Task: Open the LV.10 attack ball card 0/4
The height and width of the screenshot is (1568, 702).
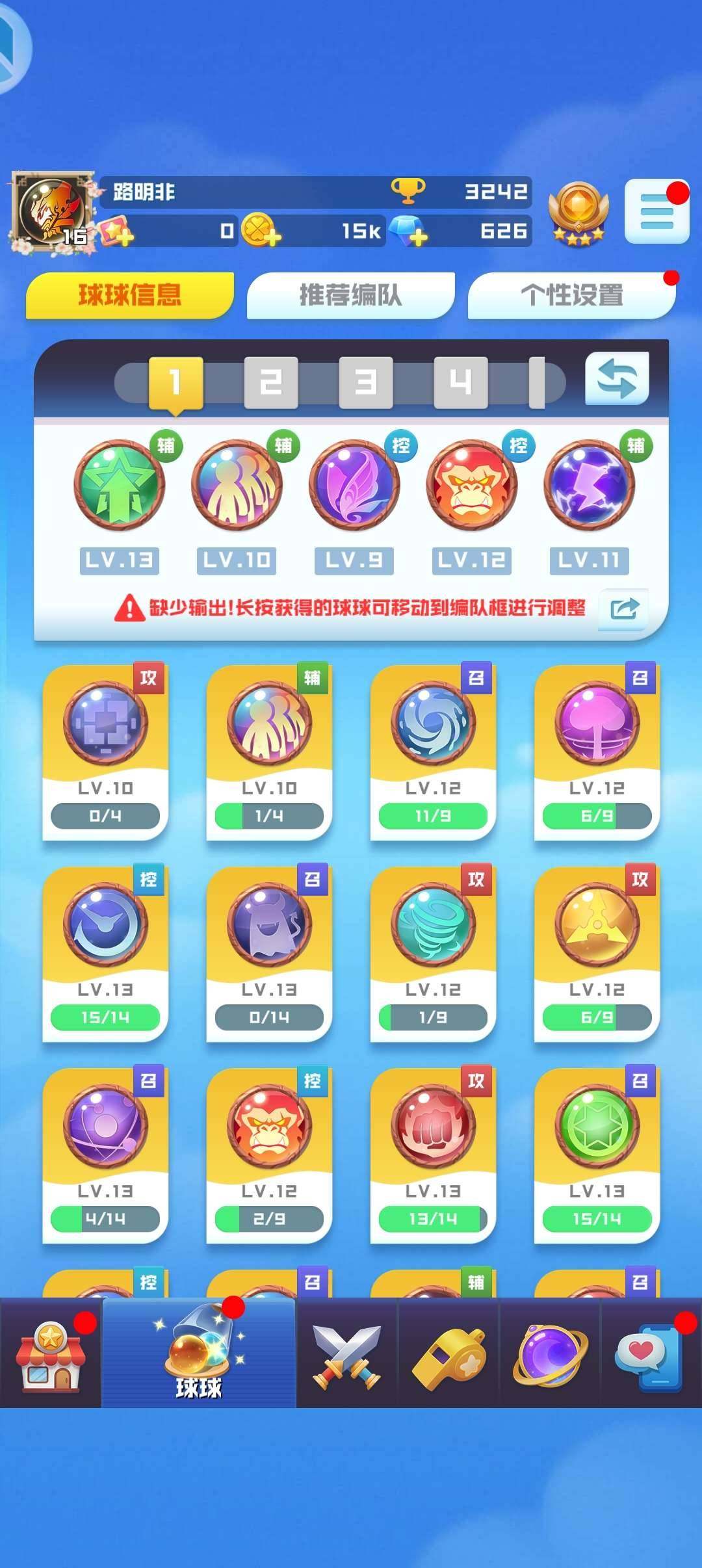Action: click(x=105, y=752)
